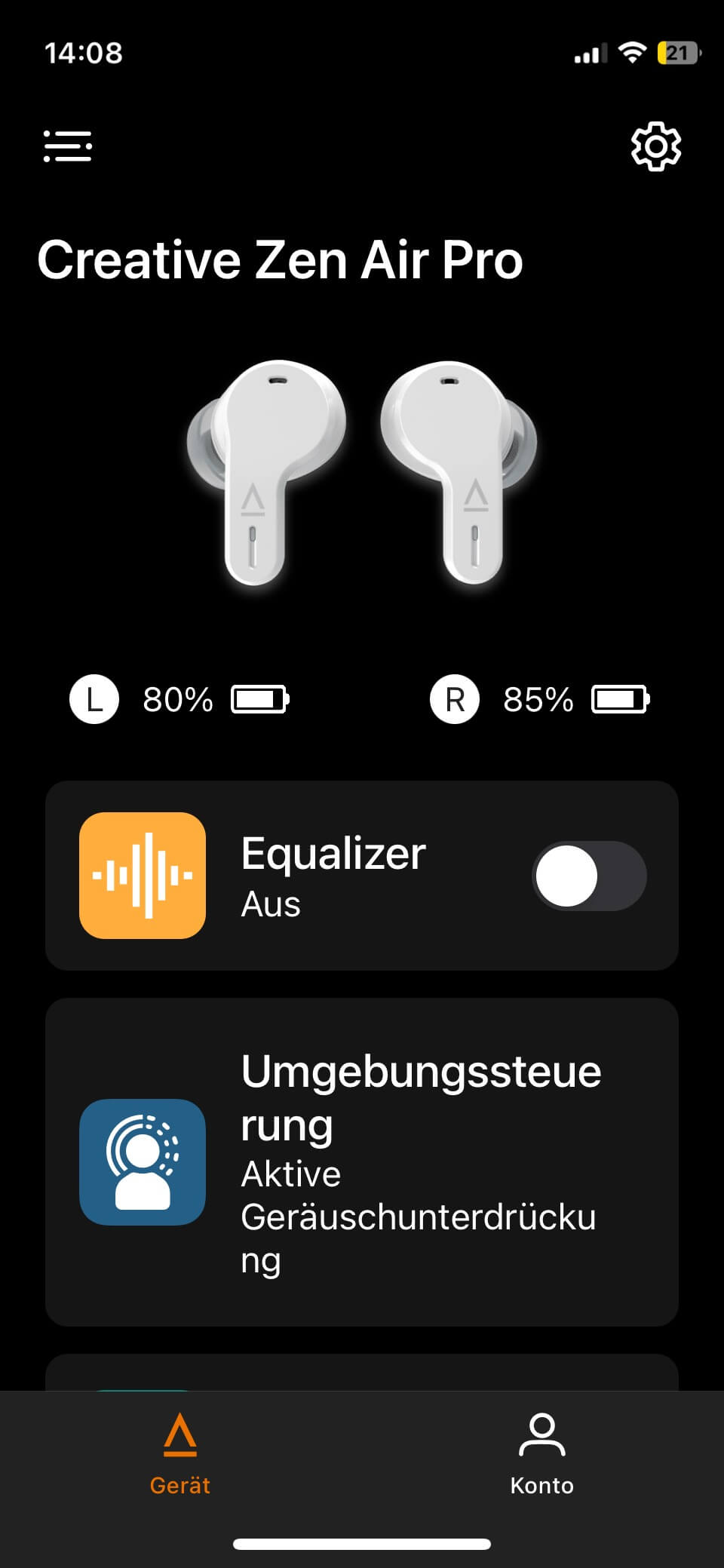The height and width of the screenshot is (1568, 724).
Task: Switch to the Konto tab
Action: (541, 1454)
